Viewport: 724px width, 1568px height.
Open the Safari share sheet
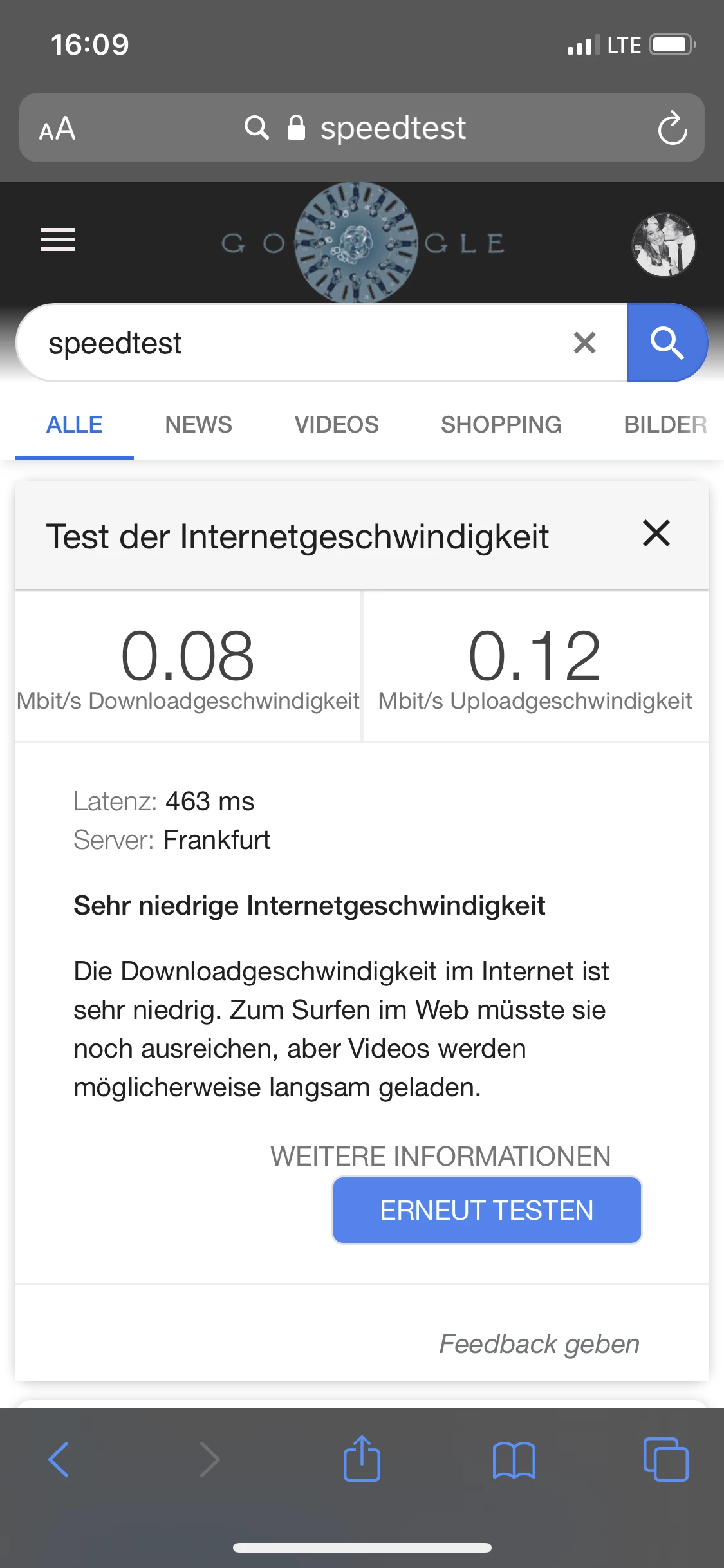pos(362,1459)
